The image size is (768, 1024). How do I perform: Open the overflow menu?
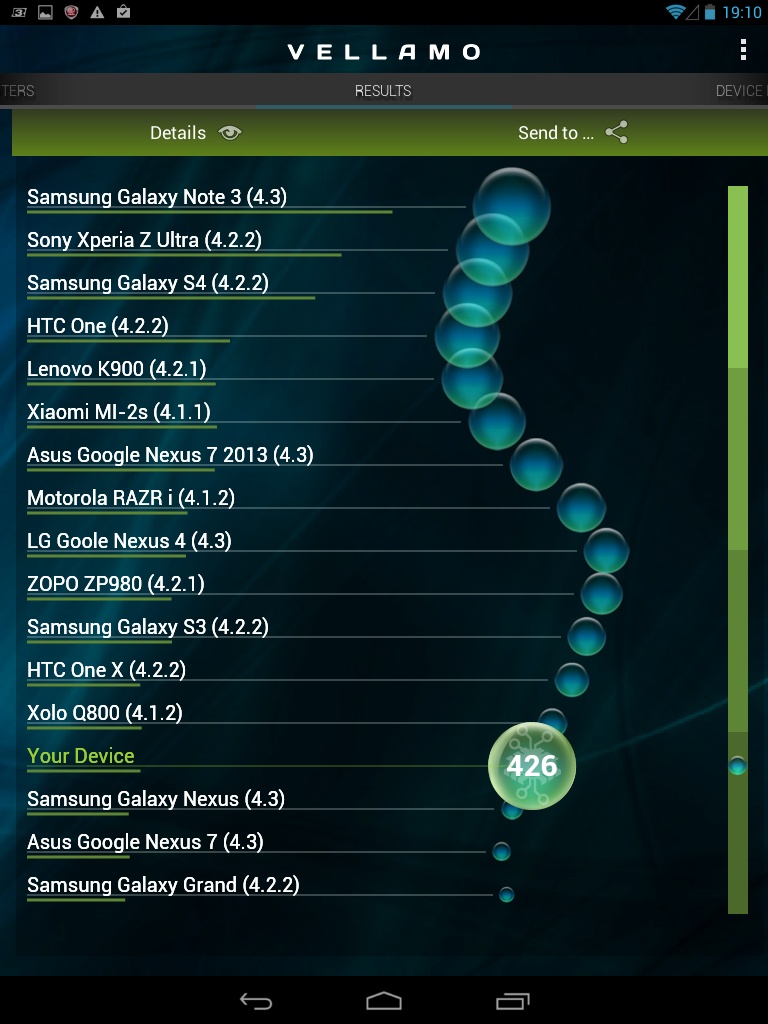tap(742, 50)
